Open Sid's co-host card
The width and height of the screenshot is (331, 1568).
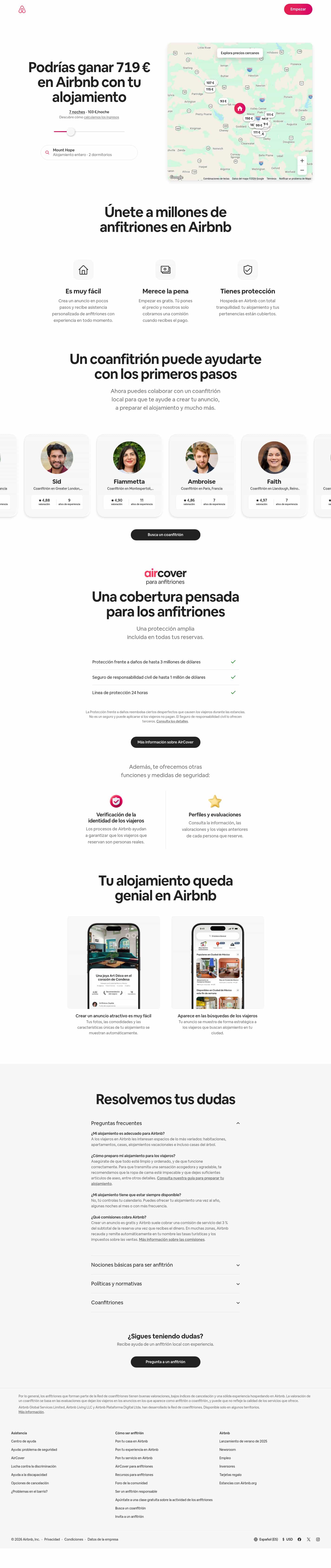click(57, 475)
